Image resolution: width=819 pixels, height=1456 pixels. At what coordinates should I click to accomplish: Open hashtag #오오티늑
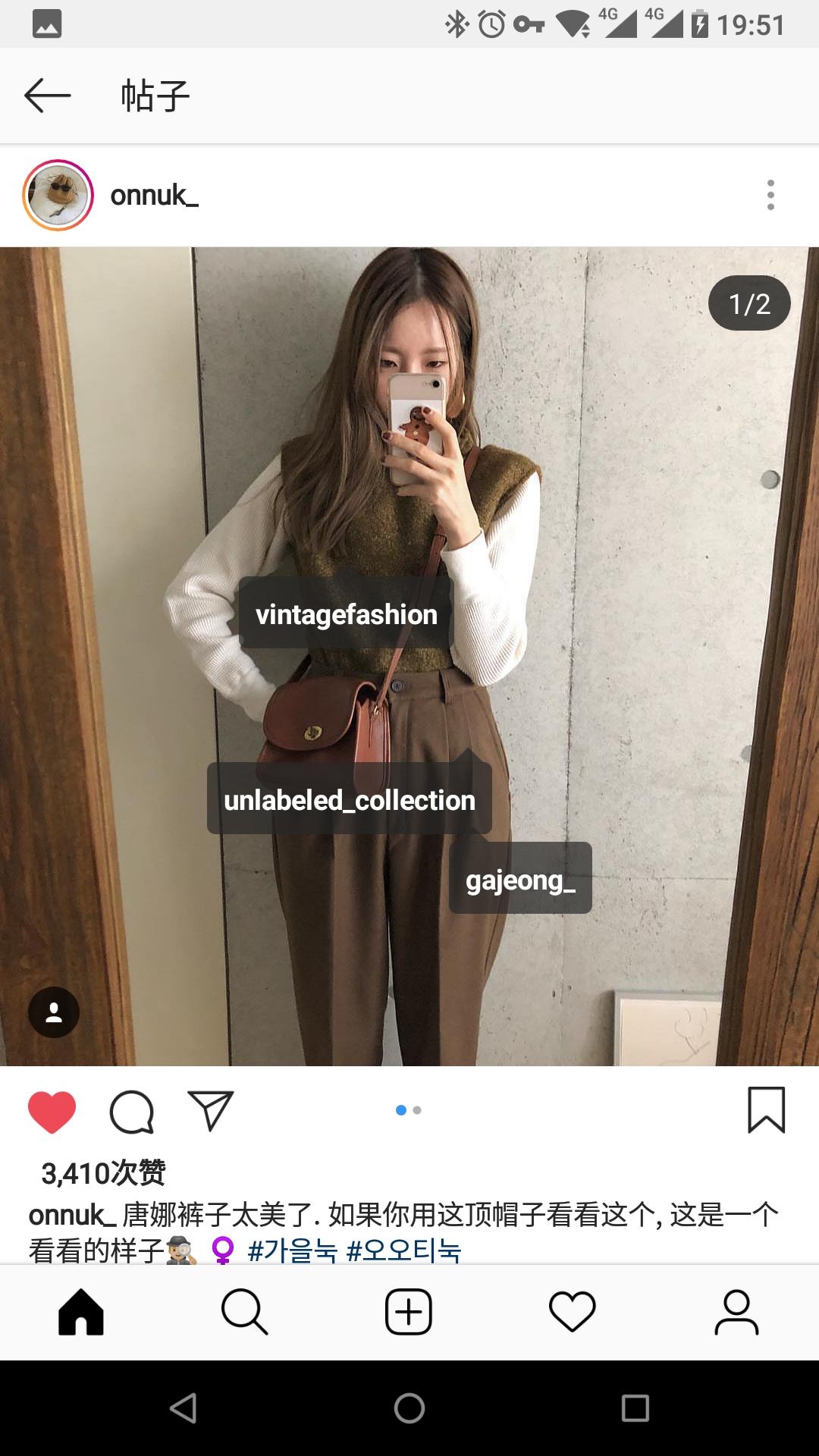coord(403,1250)
